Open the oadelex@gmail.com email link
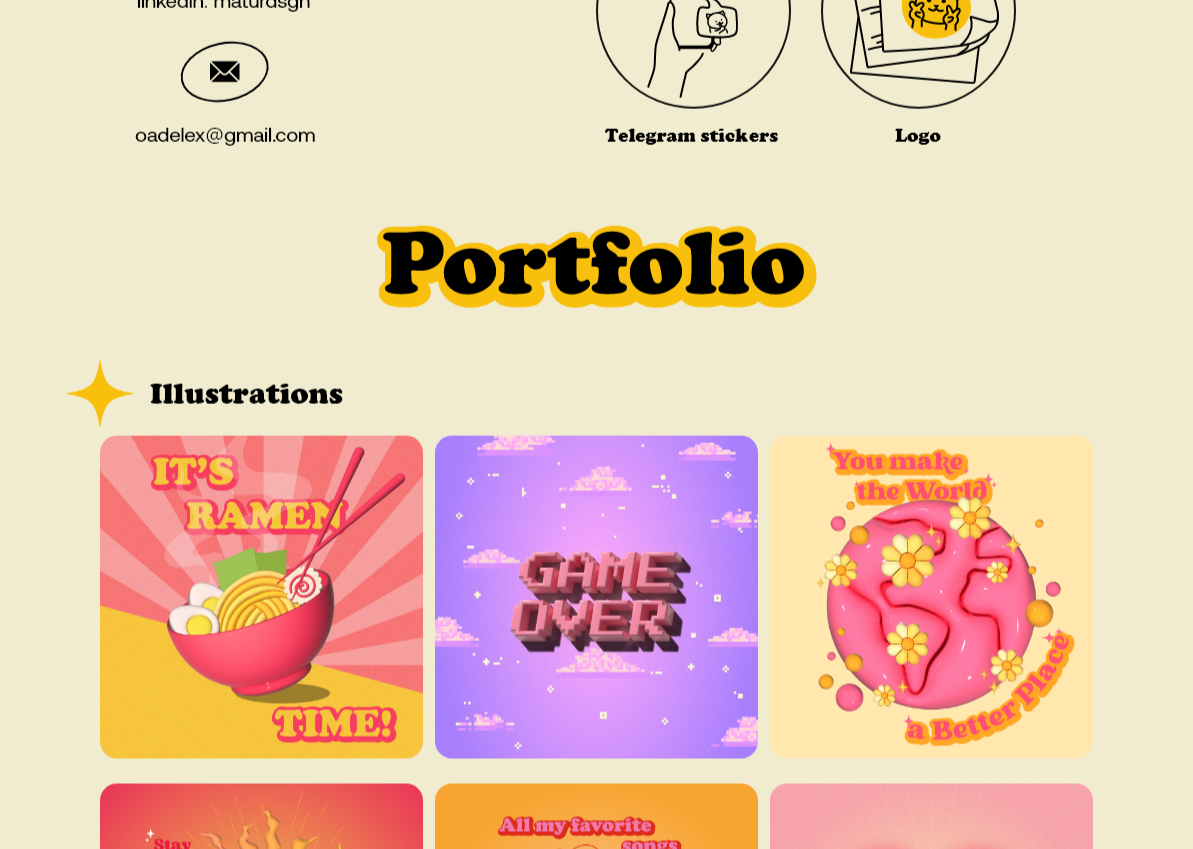The height and width of the screenshot is (849, 1193). tap(225, 135)
